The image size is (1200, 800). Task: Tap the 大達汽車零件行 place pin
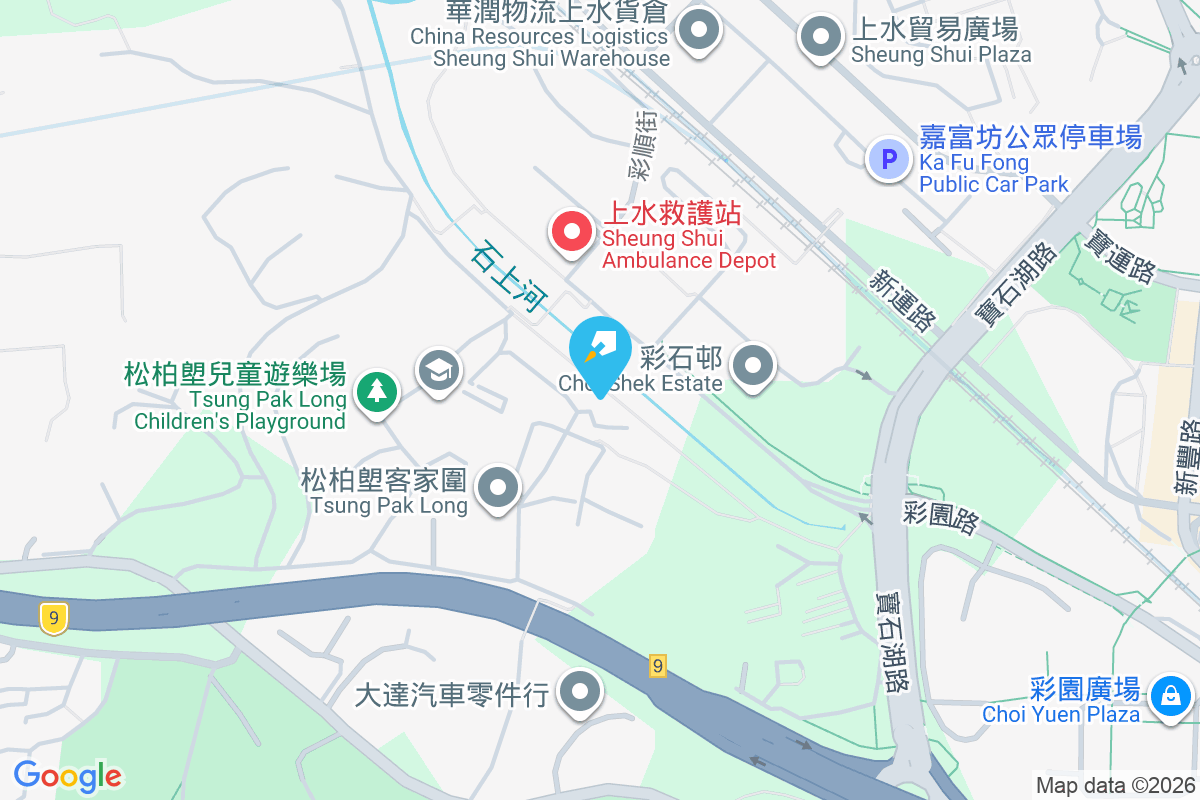pyautogui.click(x=580, y=692)
